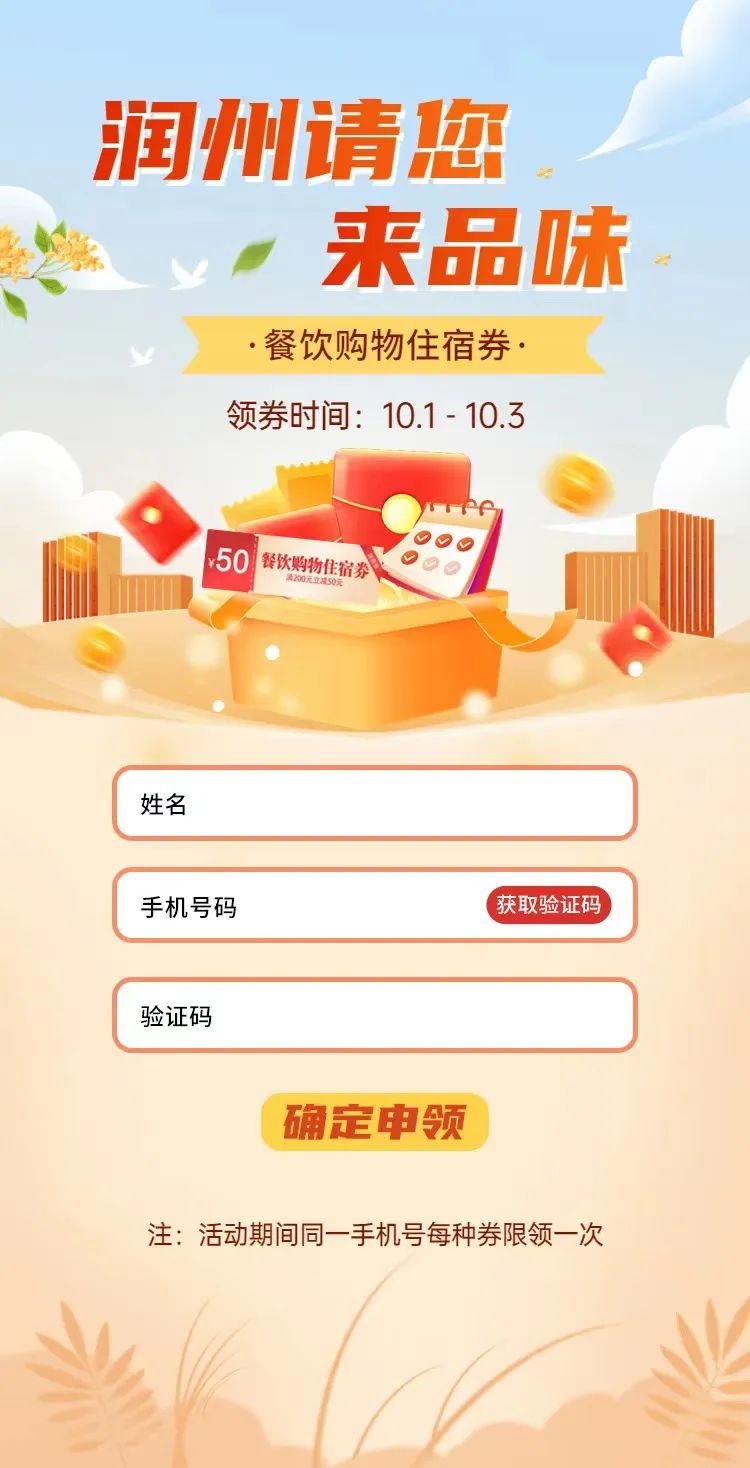Select the 验证码 verification code field
Image resolution: width=750 pixels, height=1468 pixels.
pos(374,1015)
